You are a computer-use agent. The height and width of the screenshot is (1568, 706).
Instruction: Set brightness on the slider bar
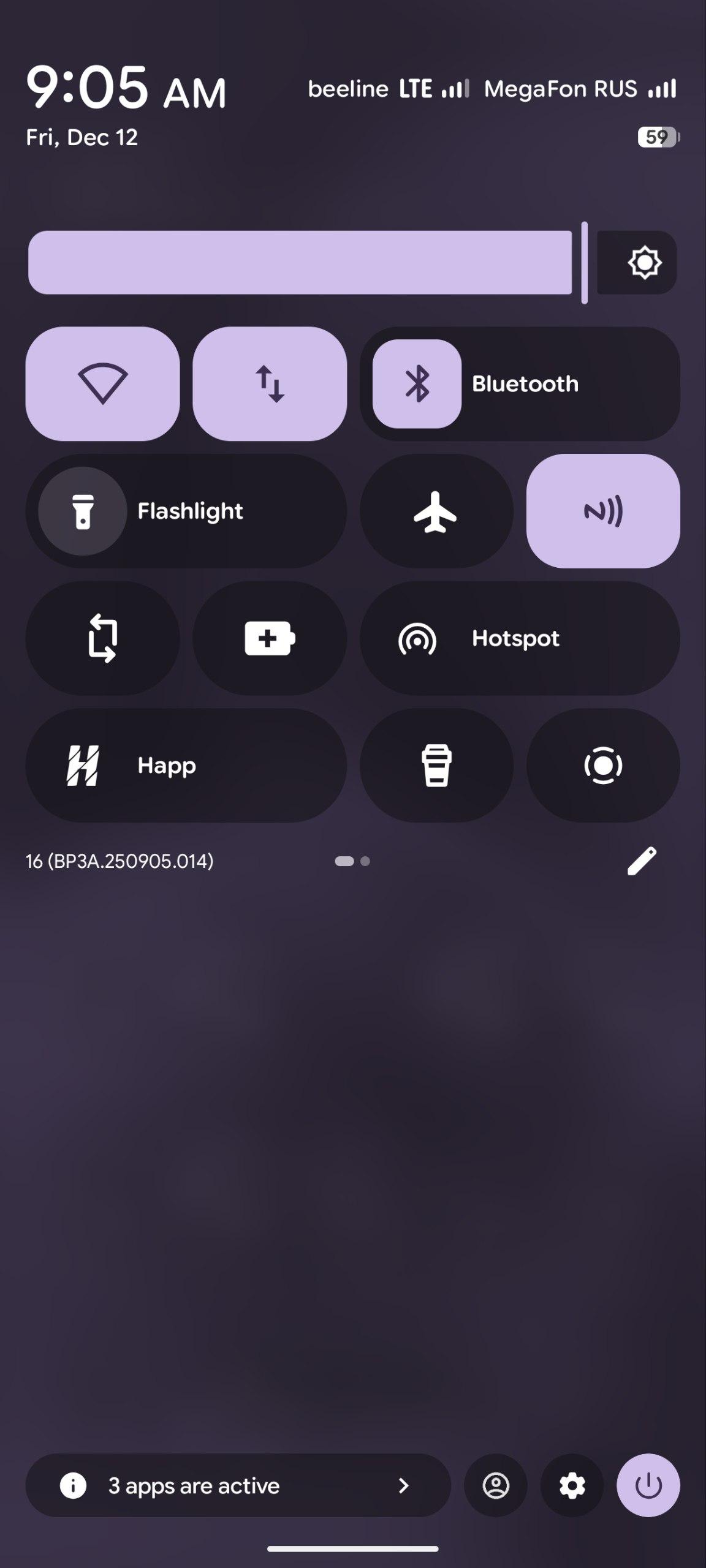pyautogui.click(x=300, y=263)
